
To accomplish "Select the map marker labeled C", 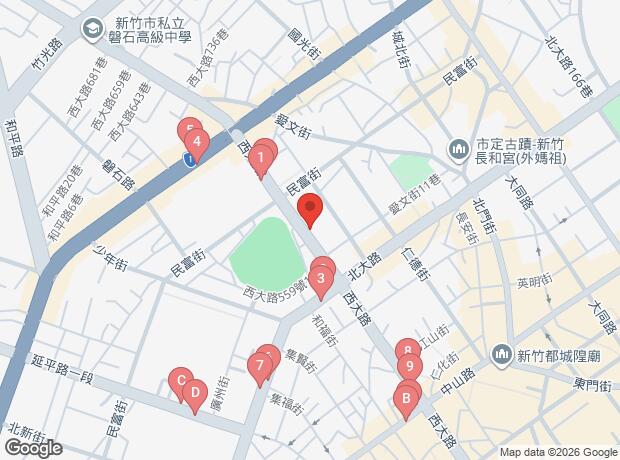I will [x=181, y=382].
